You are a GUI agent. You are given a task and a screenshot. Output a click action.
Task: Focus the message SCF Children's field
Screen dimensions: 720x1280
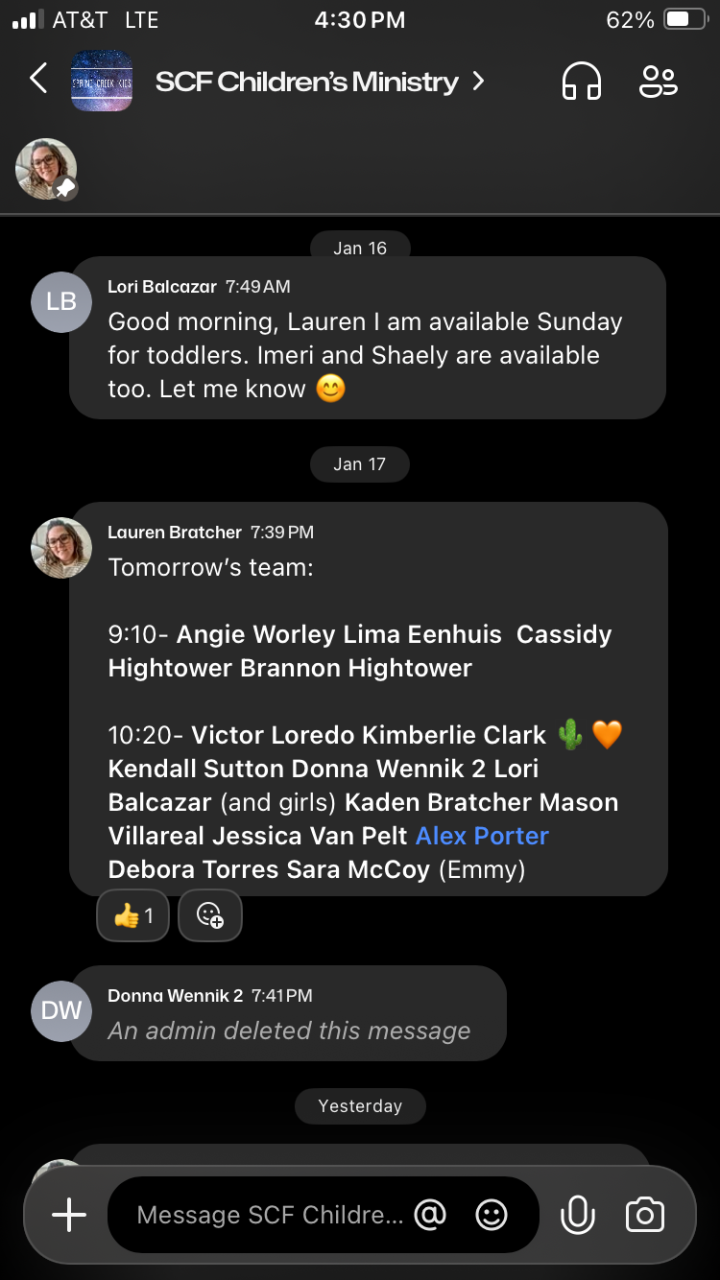[270, 1215]
